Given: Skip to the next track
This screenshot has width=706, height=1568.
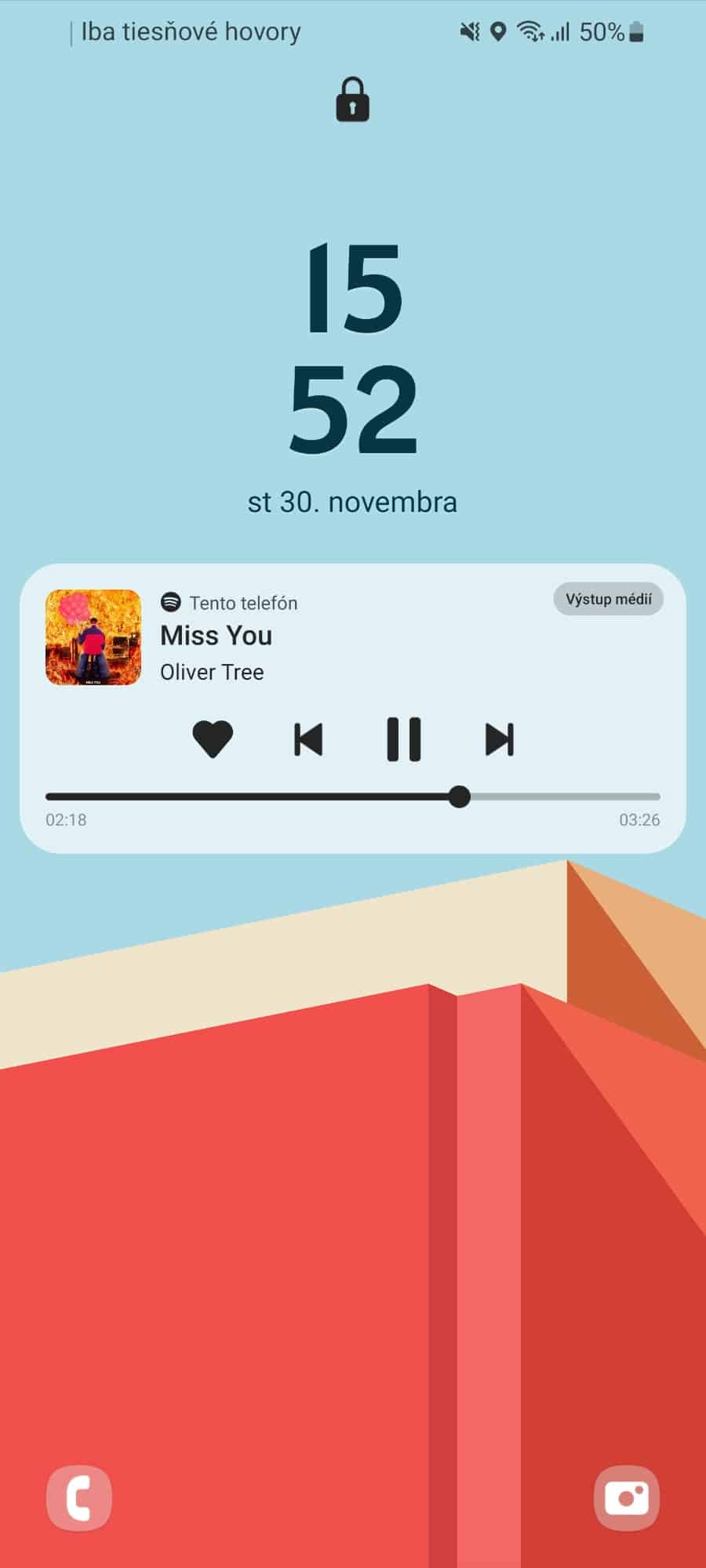Looking at the screenshot, I should 500,739.
